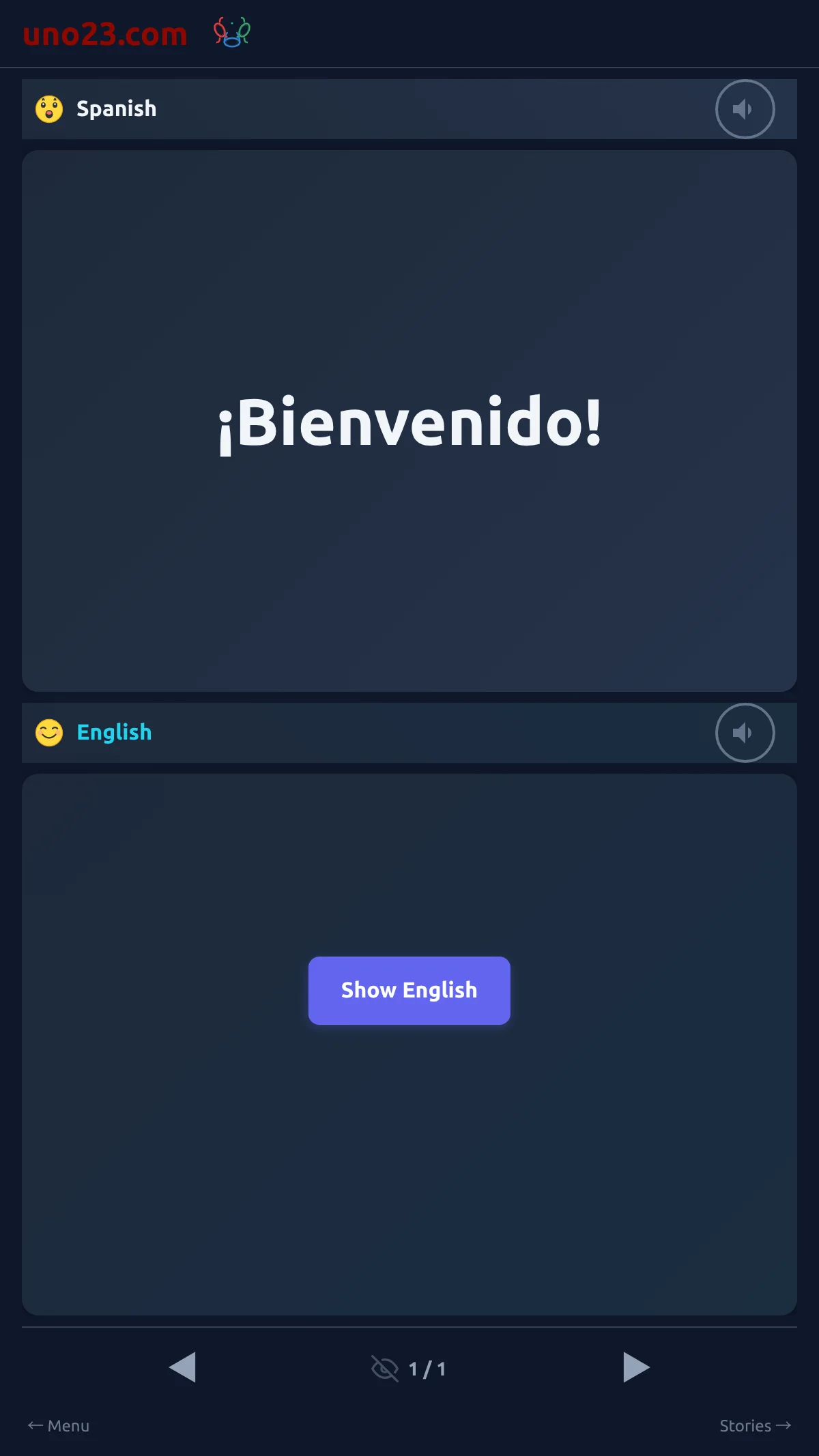Play the English audio pronunciation

(745, 733)
